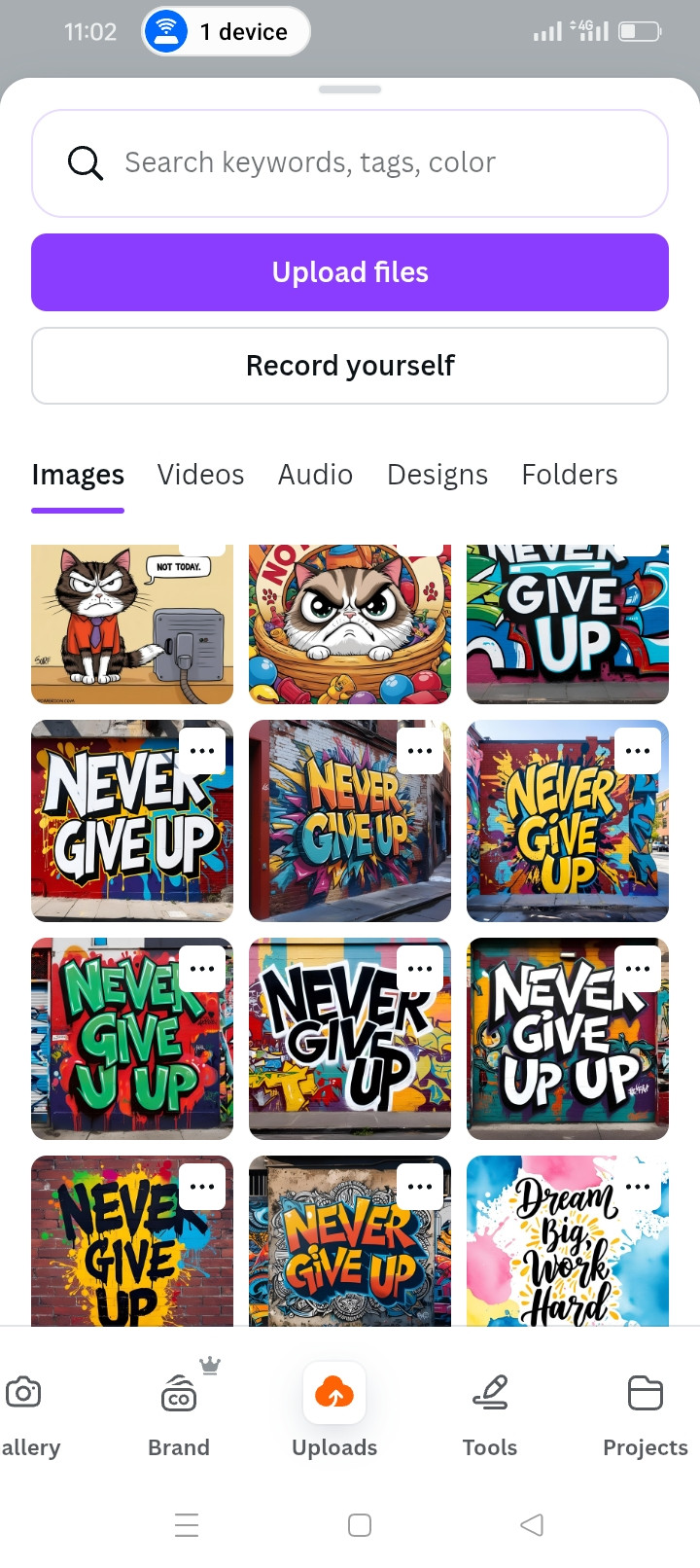
Task: Switch to the Audio tab
Action: click(315, 475)
